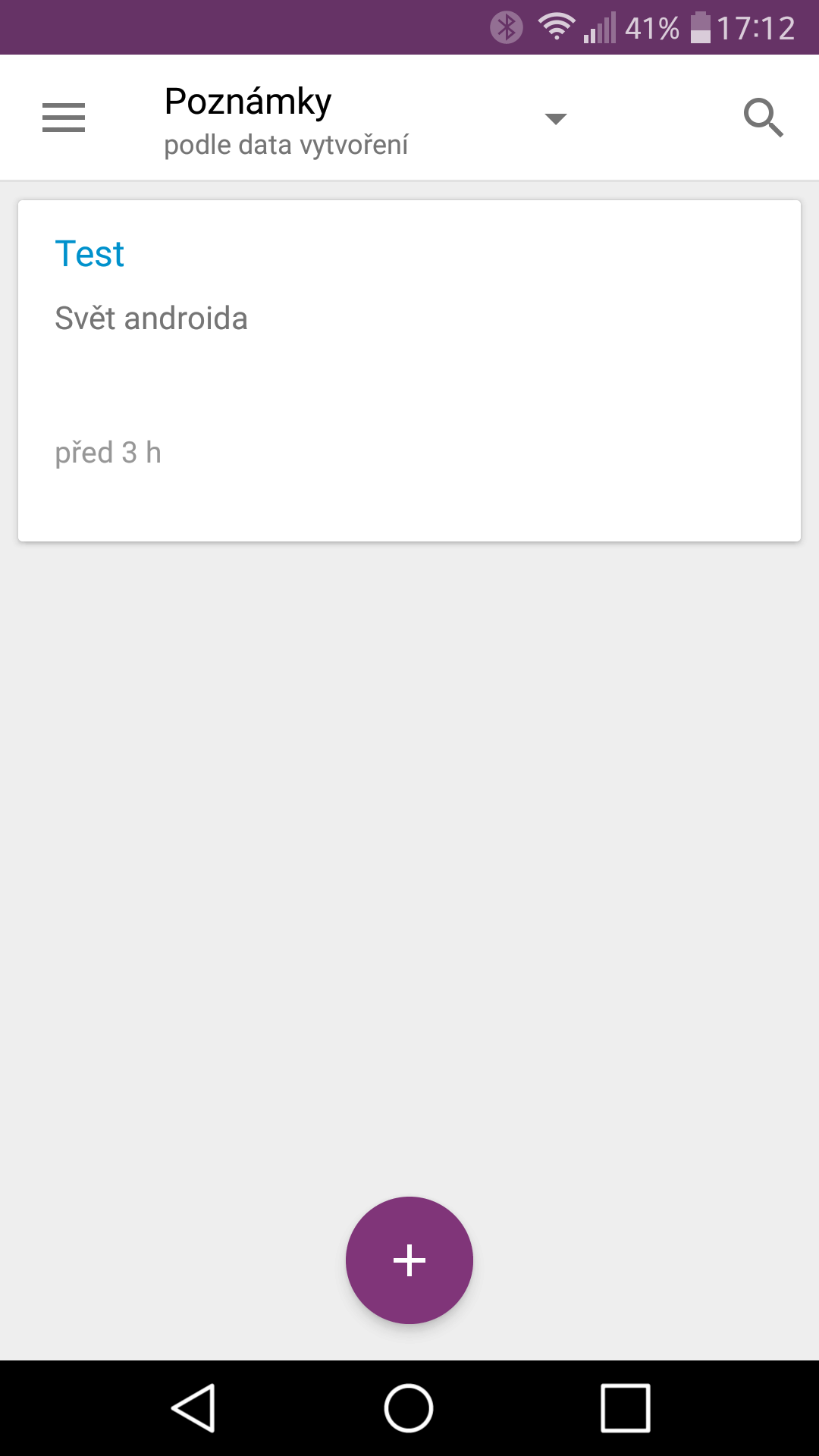Open the Test note card
Image resolution: width=819 pixels, height=1456 pixels.
pos(409,371)
